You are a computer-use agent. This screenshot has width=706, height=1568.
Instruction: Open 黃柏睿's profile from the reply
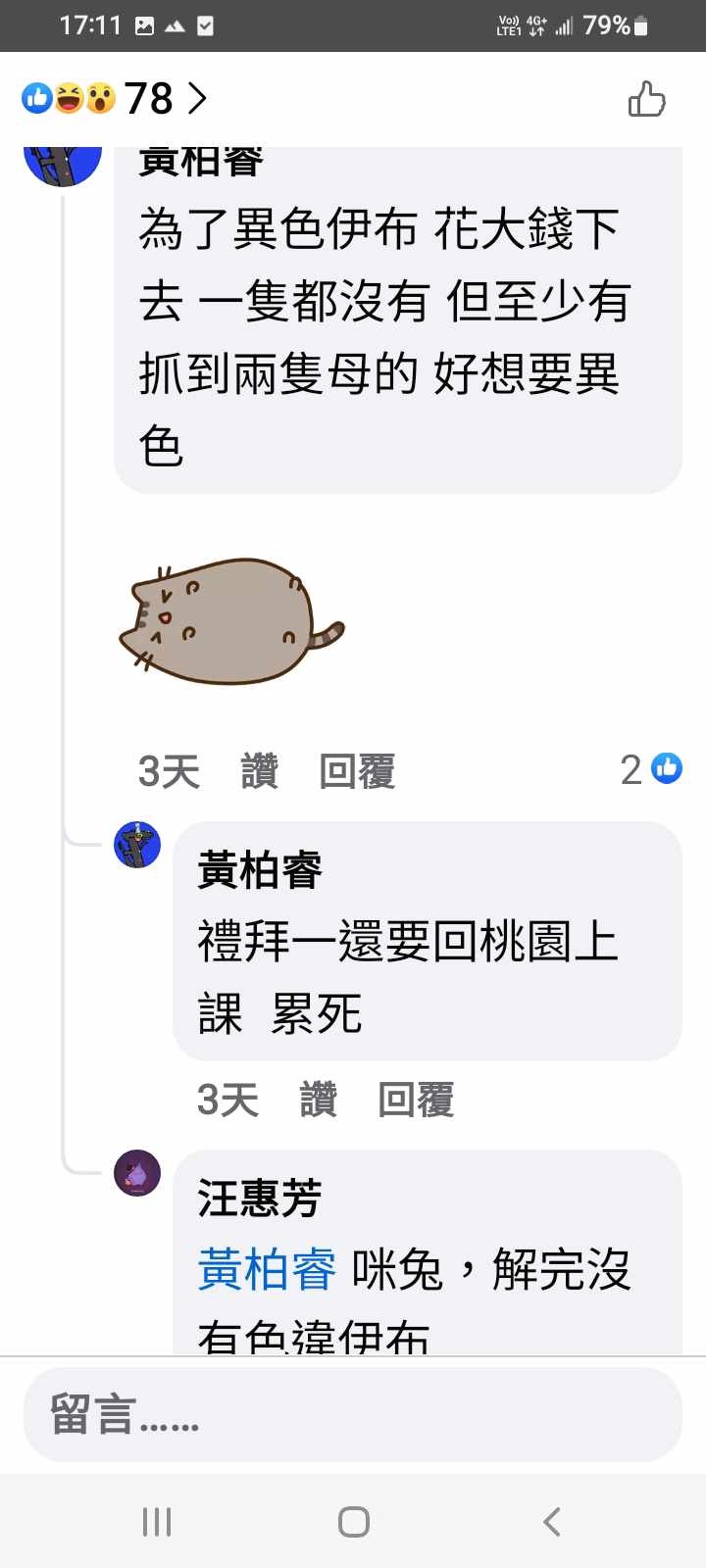click(260, 869)
